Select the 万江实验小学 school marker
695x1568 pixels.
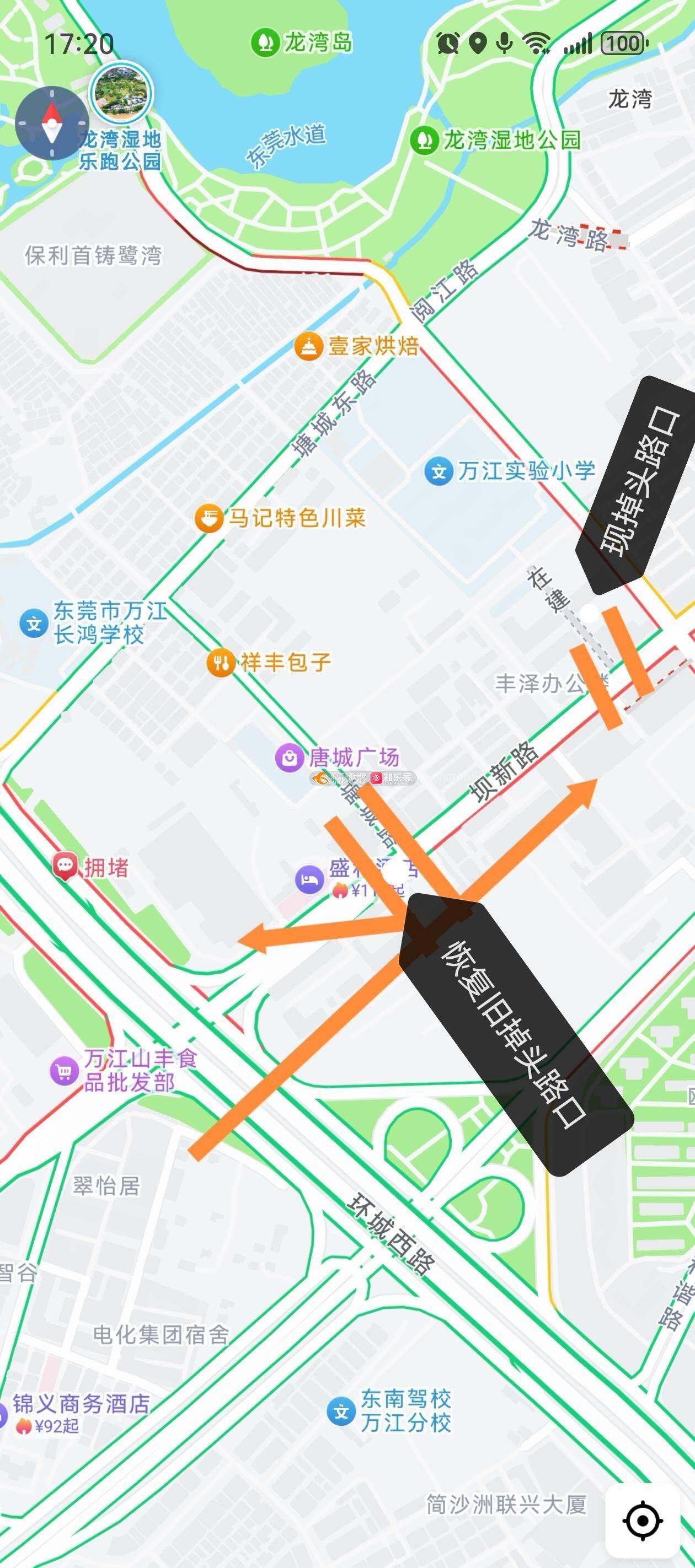coord(439,471)
